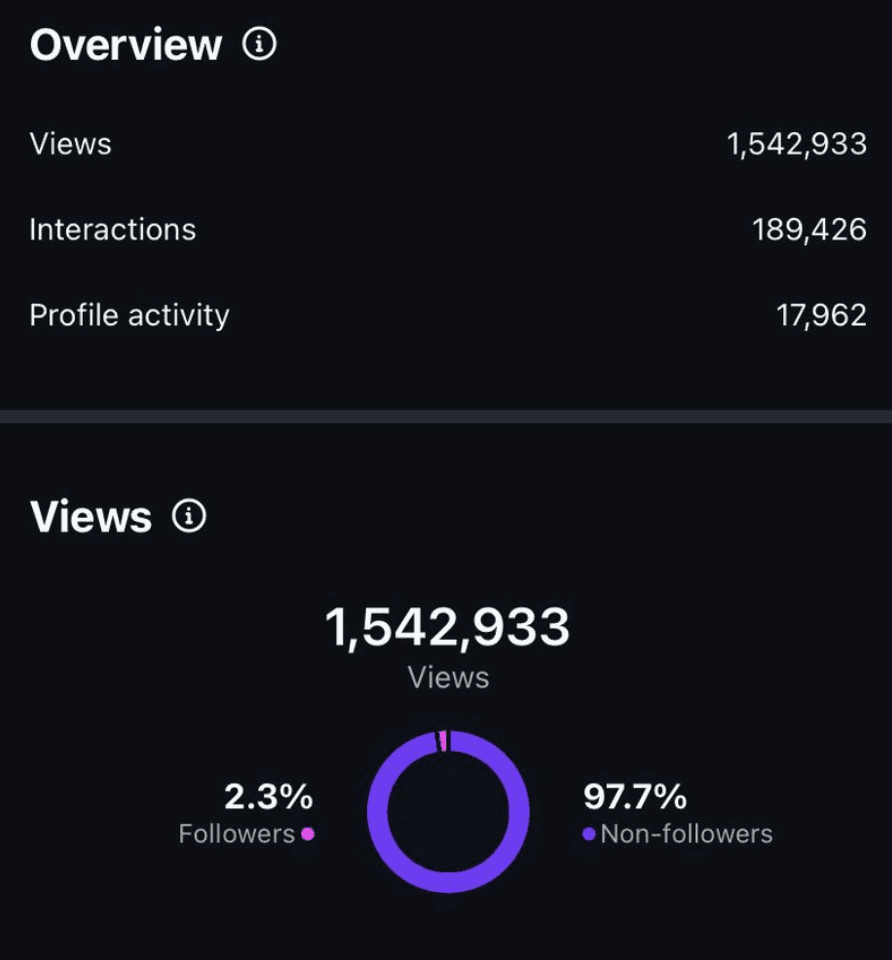
Task: View Profile activity details
Action: pos(446,316)
